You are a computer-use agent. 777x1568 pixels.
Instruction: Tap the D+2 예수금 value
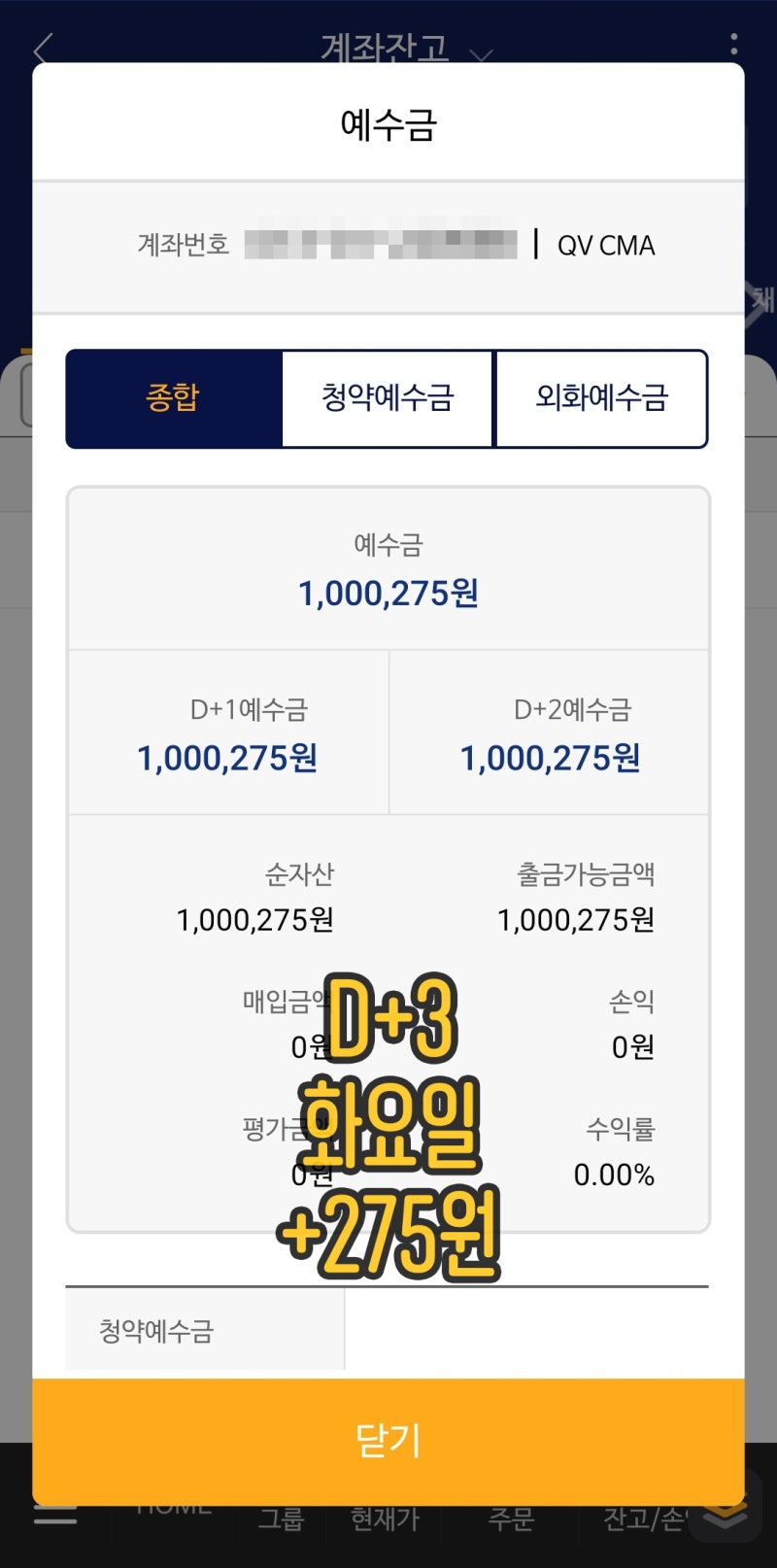point(550,758)
